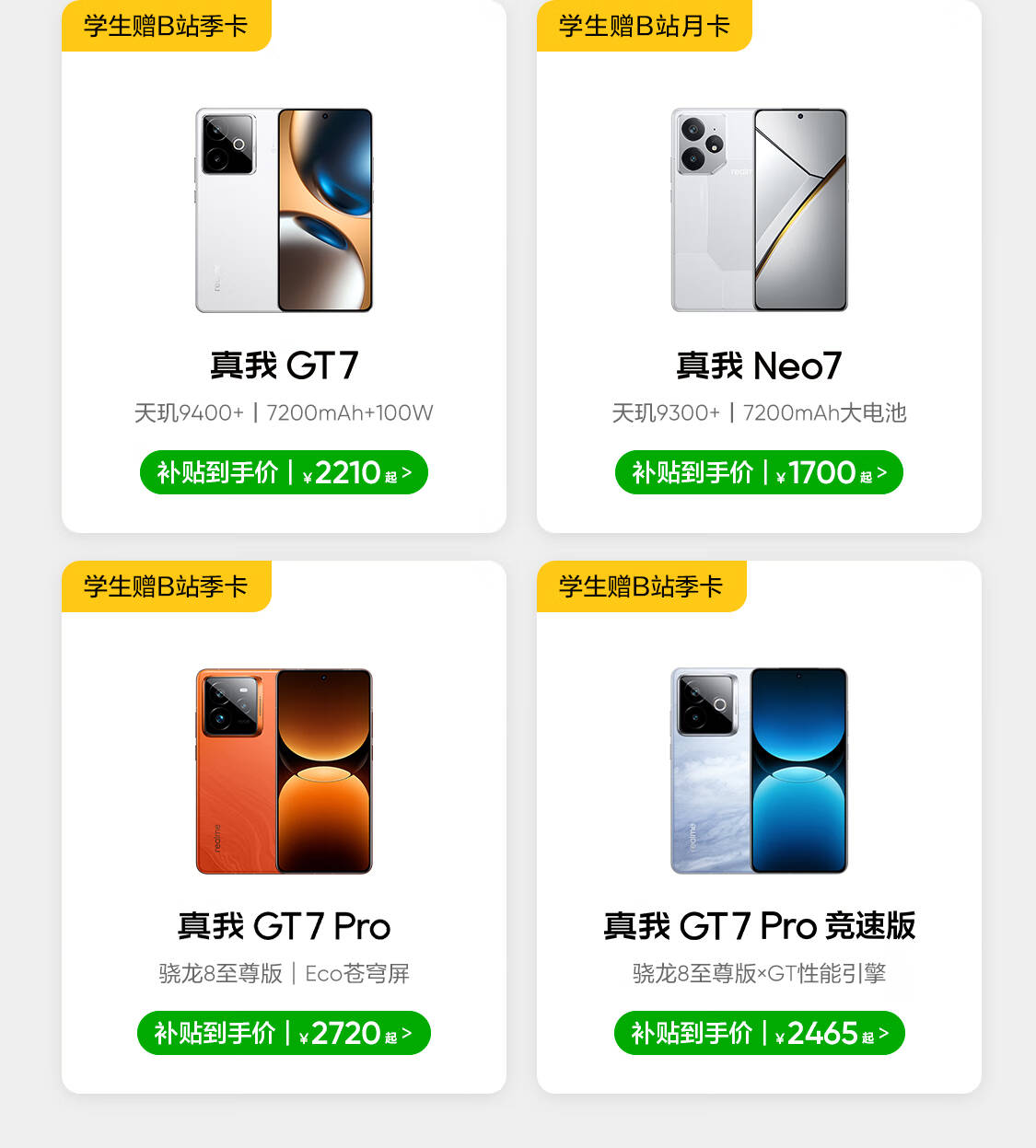
Task: Open the white 真我 GT7 phone picture
Action: (284, 210)
